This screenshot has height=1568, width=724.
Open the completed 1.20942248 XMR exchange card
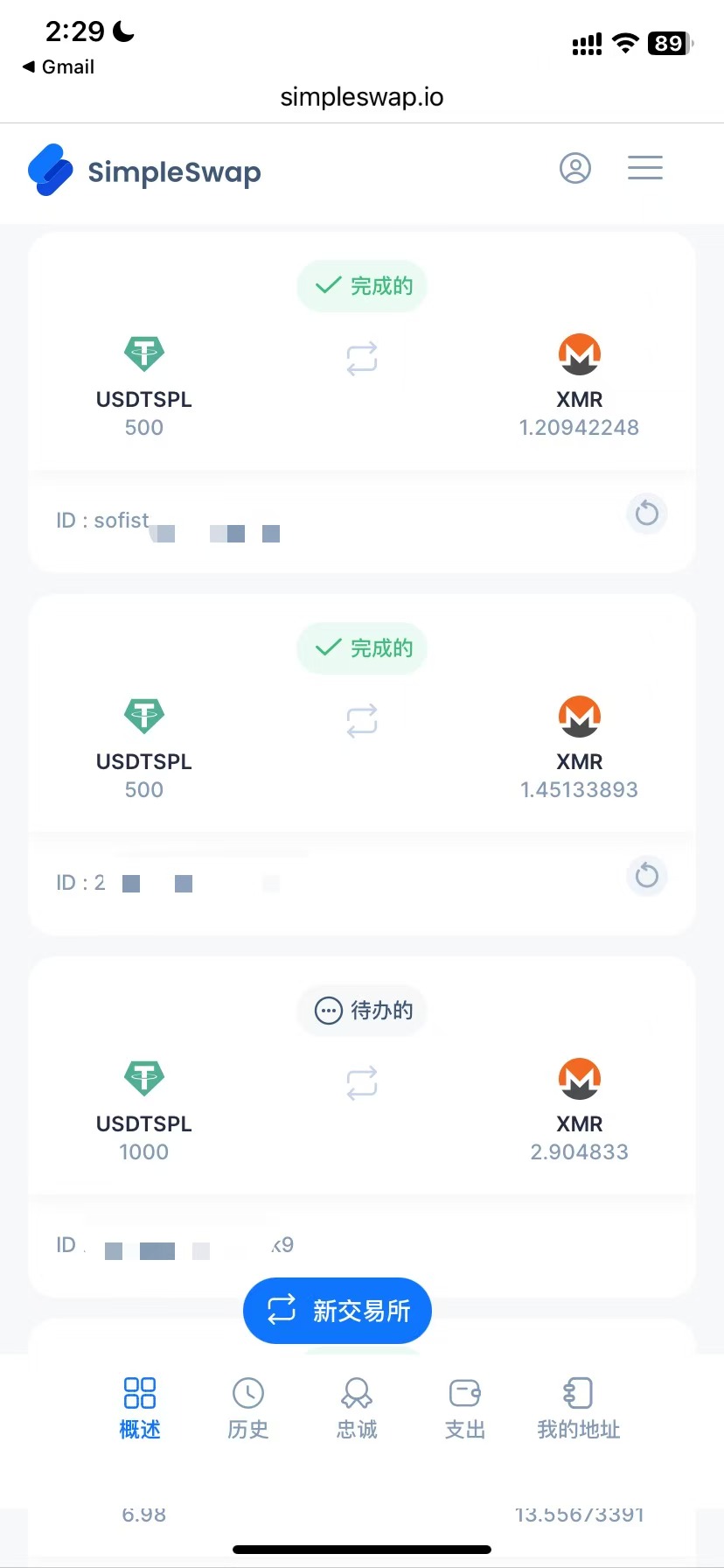point(362,402)
